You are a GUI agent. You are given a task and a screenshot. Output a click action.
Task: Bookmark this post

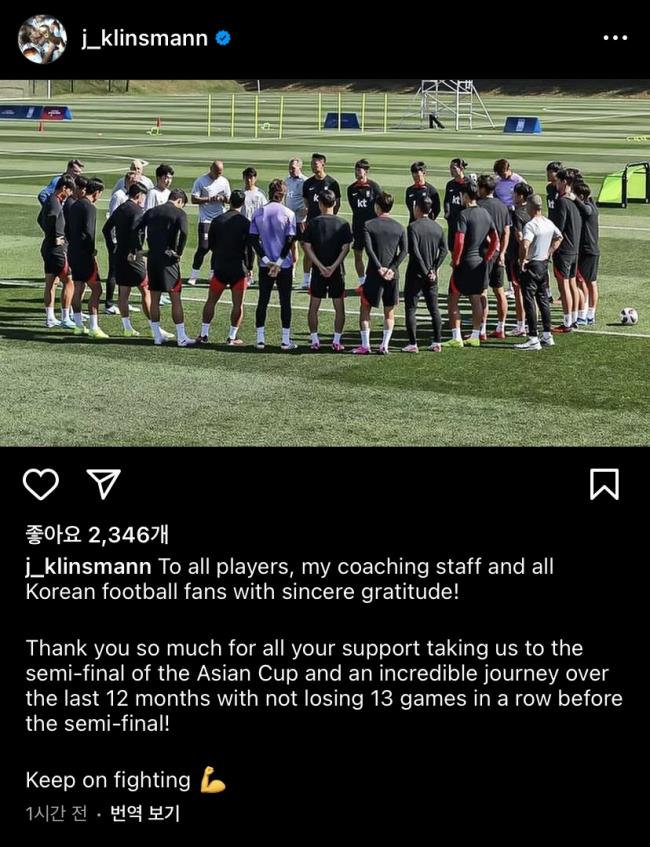pyautogui.click(x=604, y=484)
